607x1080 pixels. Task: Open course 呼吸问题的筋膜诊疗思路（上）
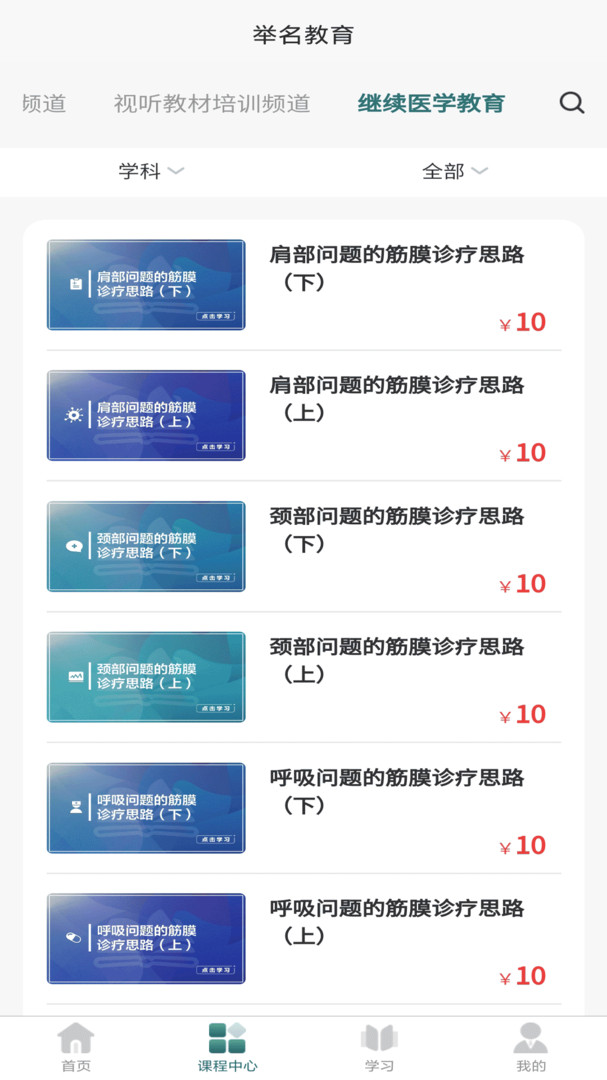coord(396,922)
